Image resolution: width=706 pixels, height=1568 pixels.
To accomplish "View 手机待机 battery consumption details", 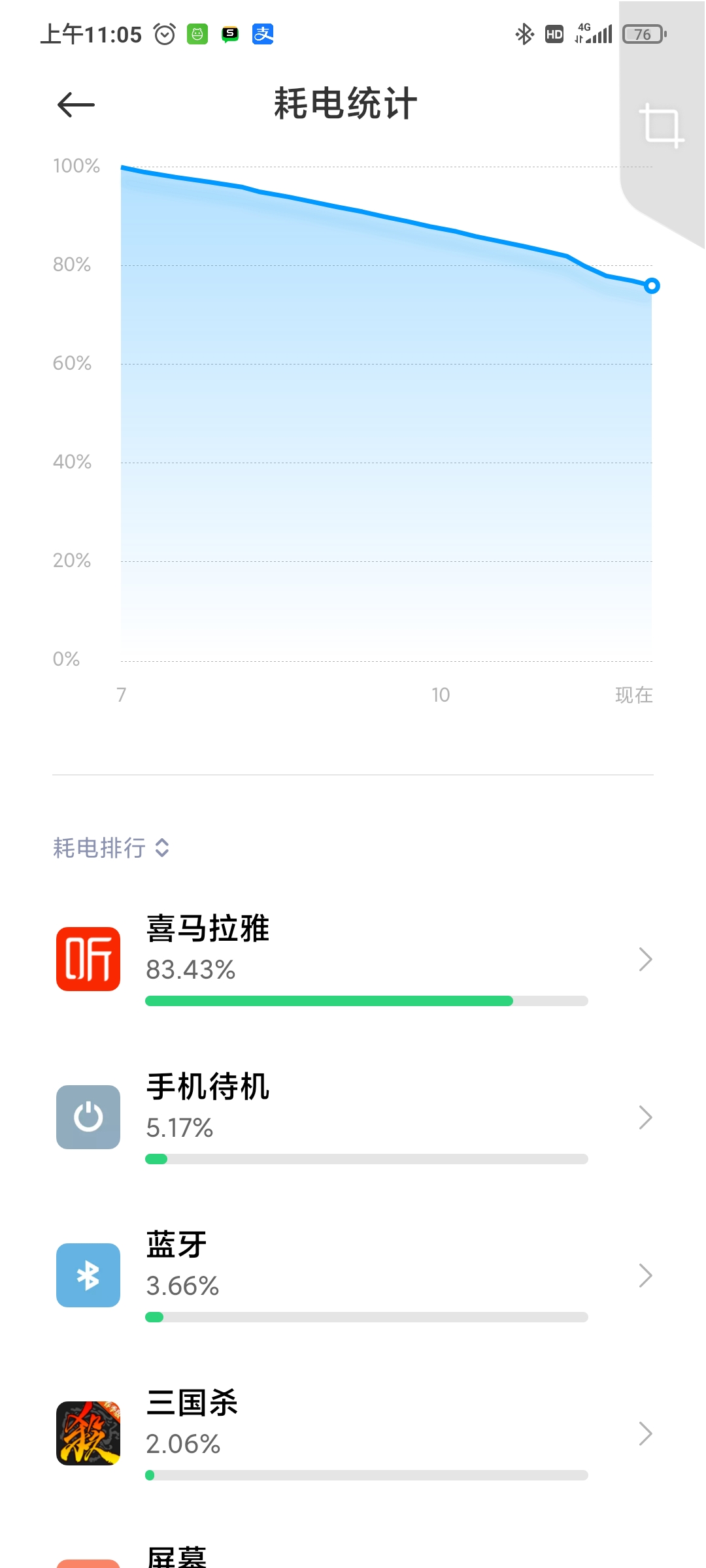I will [353, 1117].
